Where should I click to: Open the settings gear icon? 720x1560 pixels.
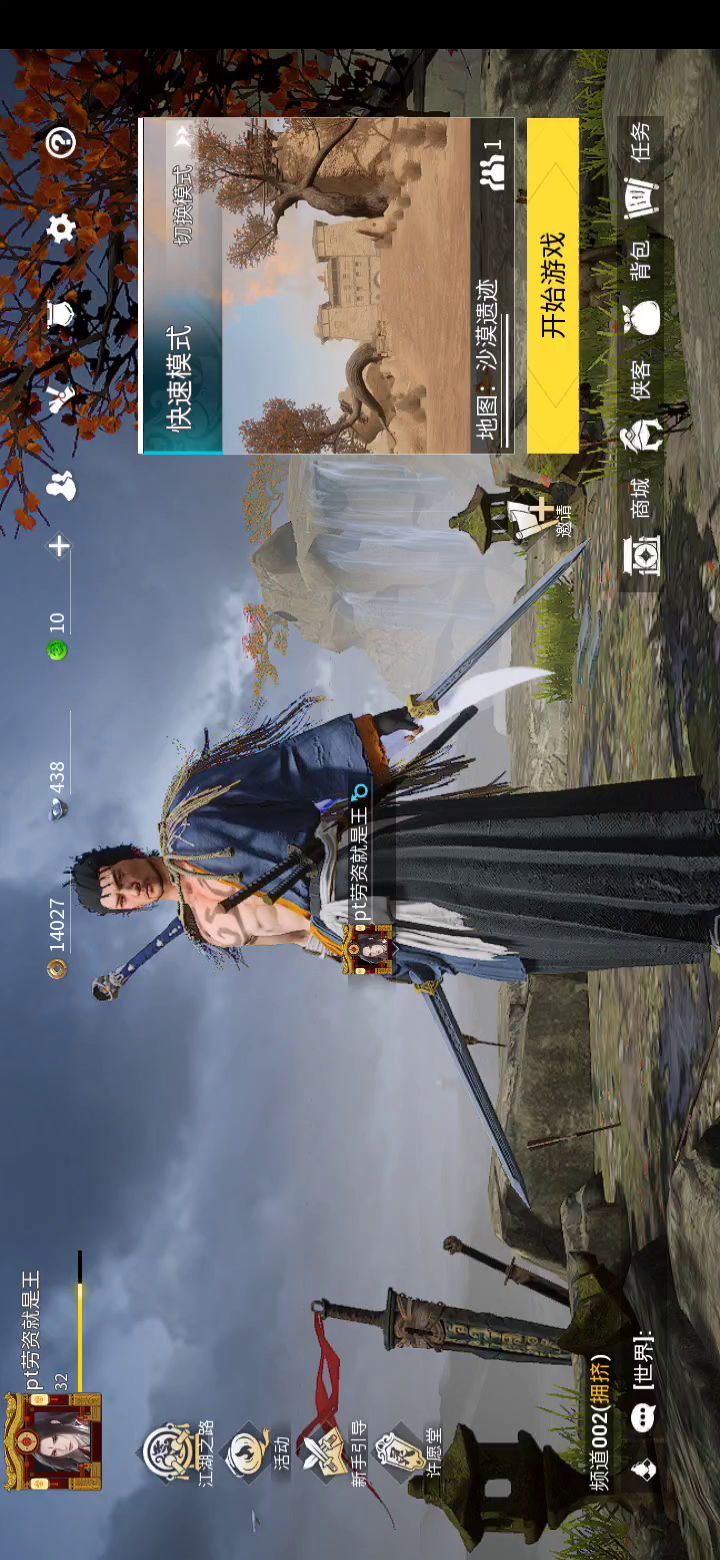tap(62, 228)
